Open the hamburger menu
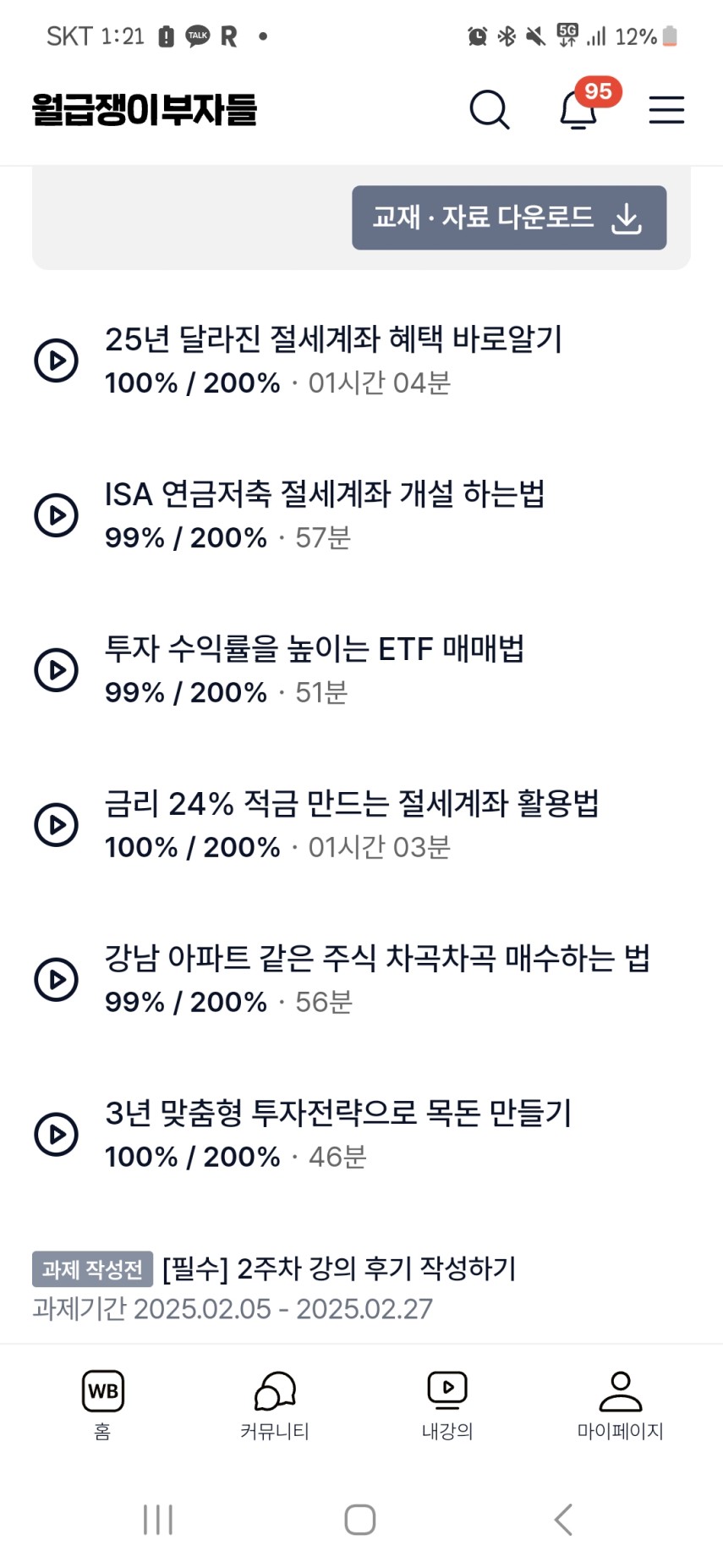 pos(666,109)
